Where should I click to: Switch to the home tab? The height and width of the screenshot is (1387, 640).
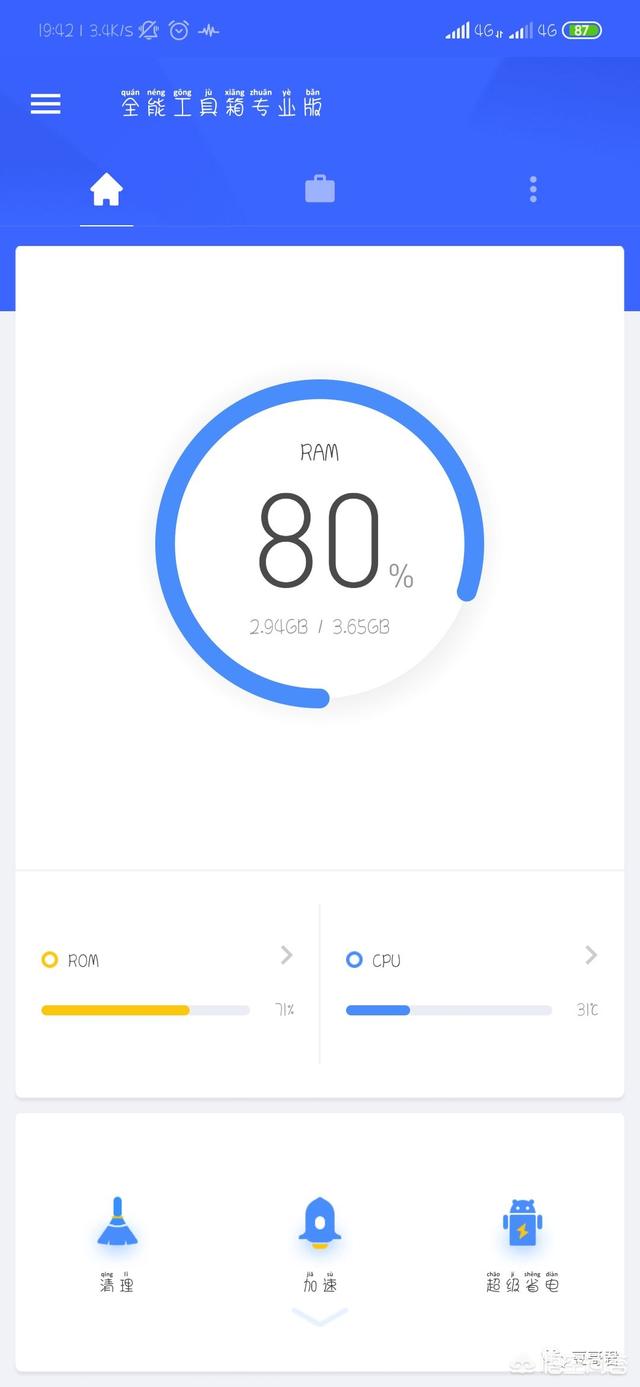106,189
